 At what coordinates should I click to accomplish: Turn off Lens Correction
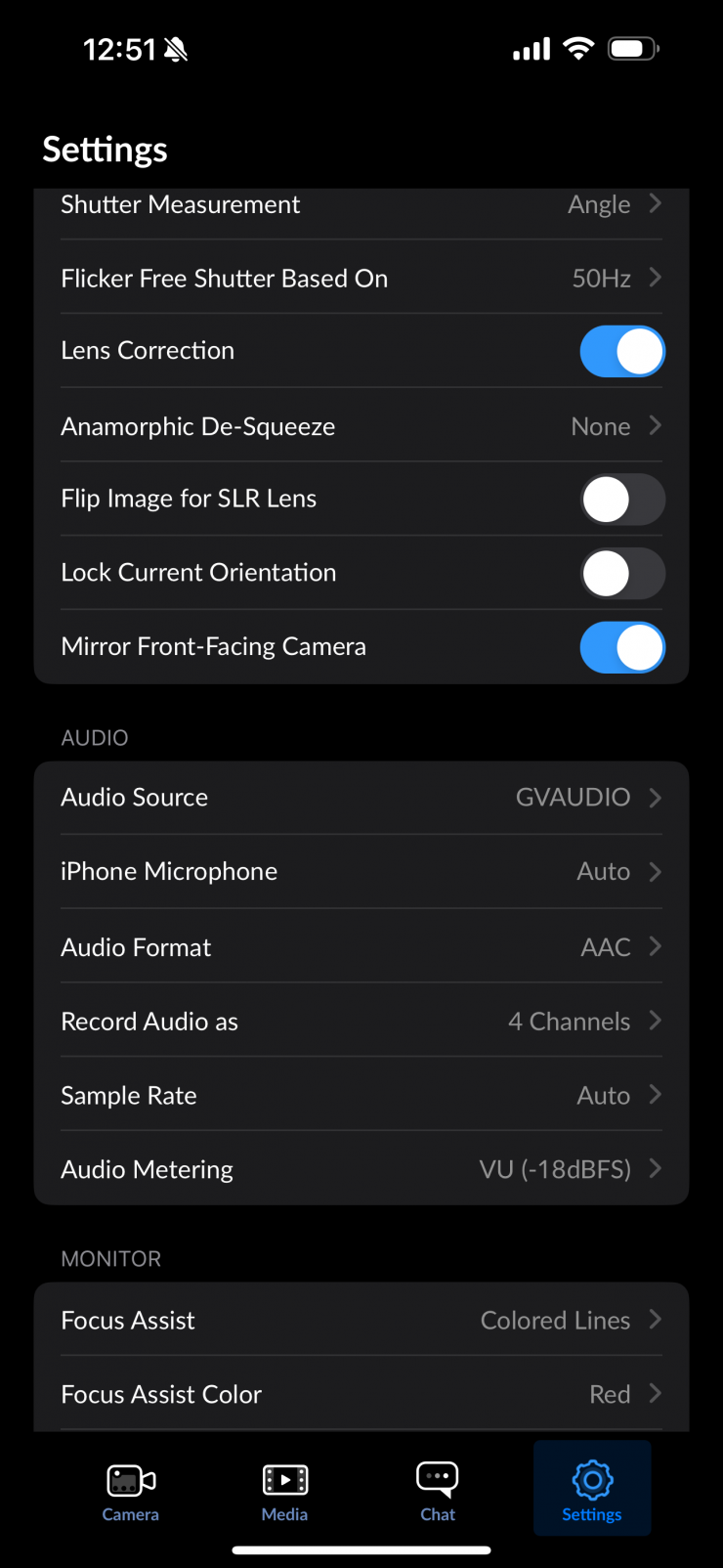tap(621, 352)
